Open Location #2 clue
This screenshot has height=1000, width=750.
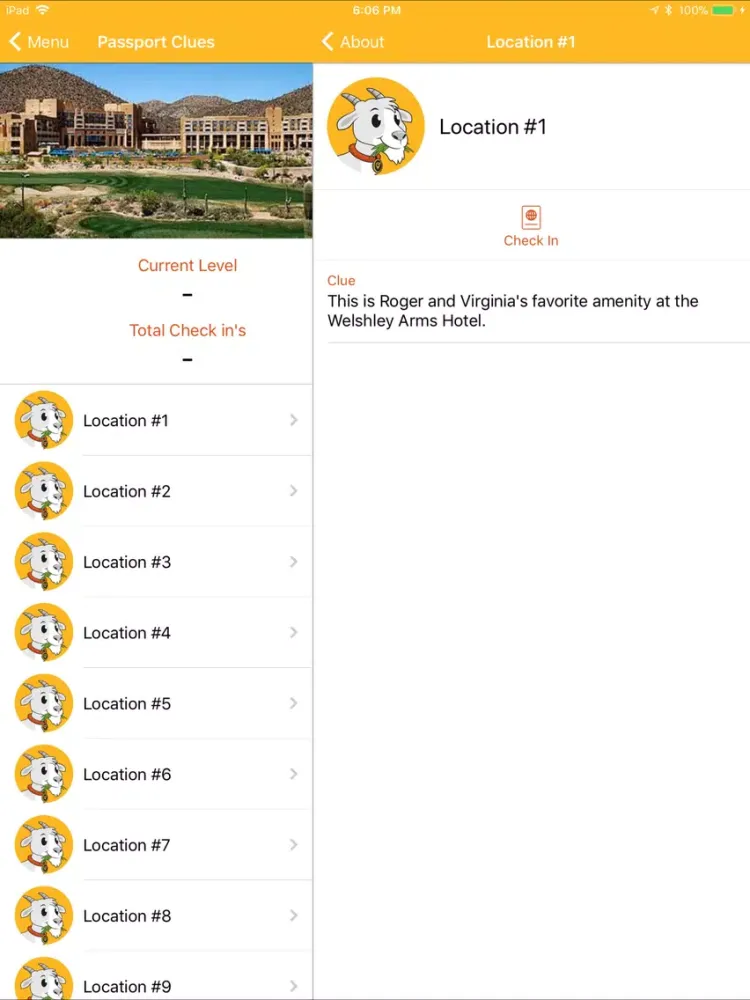[156, 492]
